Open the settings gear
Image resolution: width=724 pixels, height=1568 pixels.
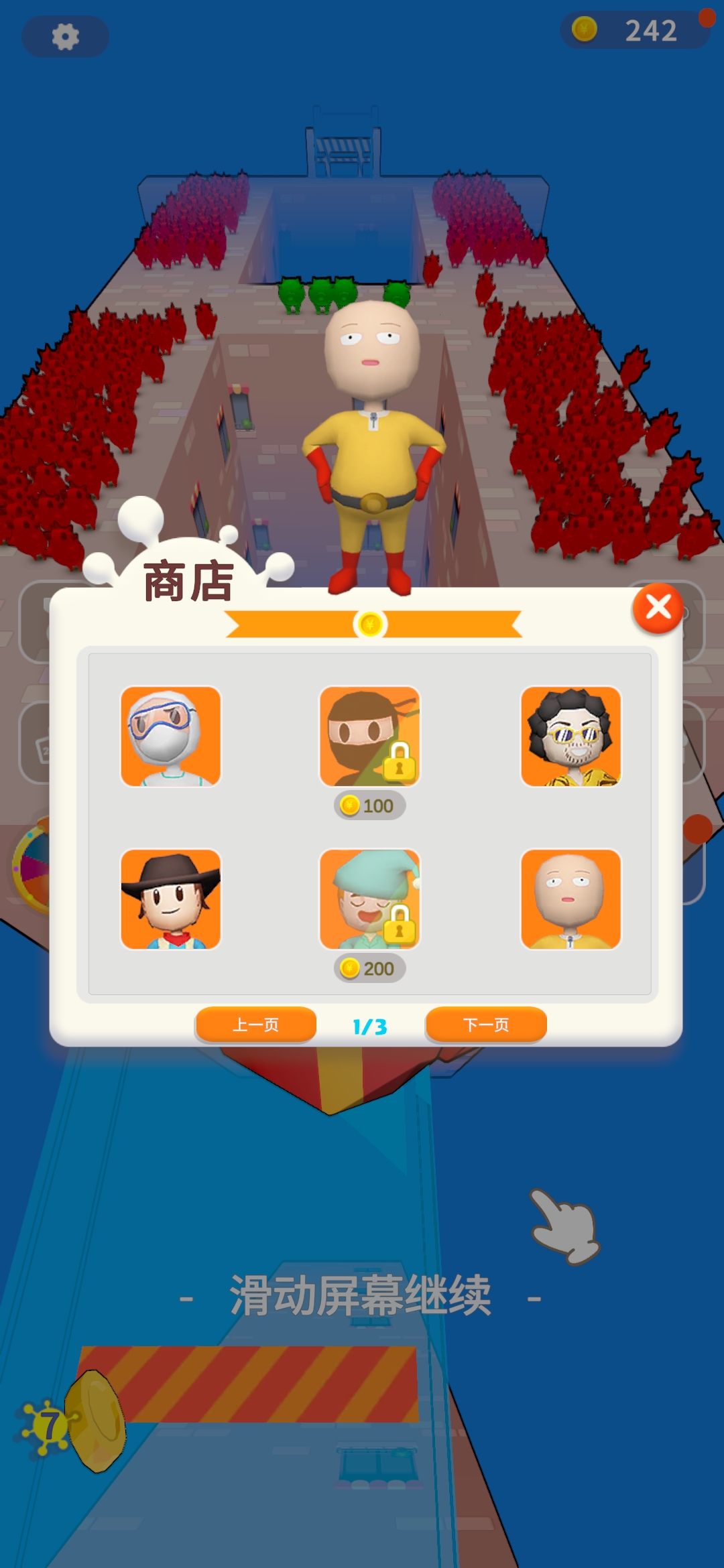(x=65, y=36)
